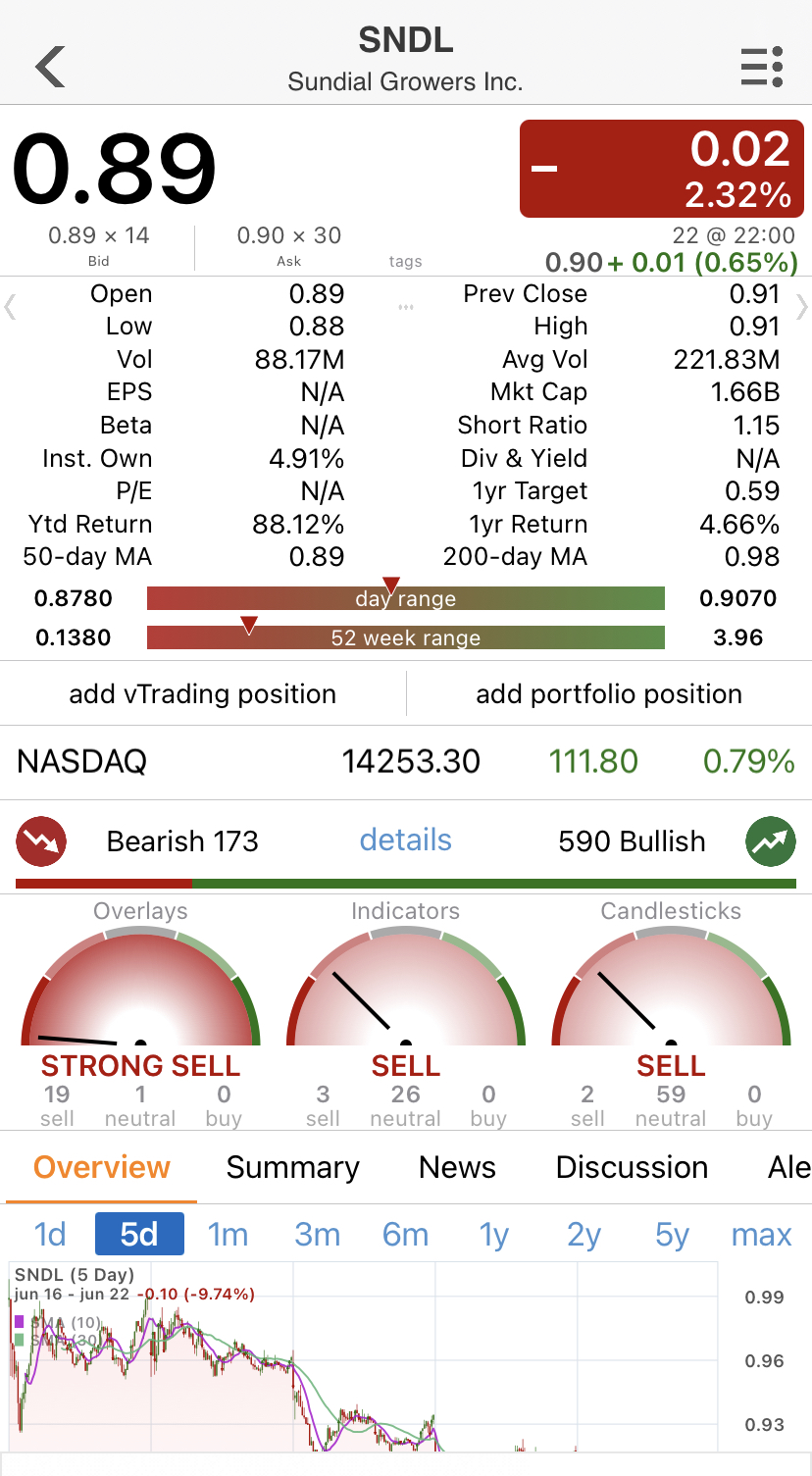
Task: Tap the tags label under the price
Action: [x=405, y=261]
